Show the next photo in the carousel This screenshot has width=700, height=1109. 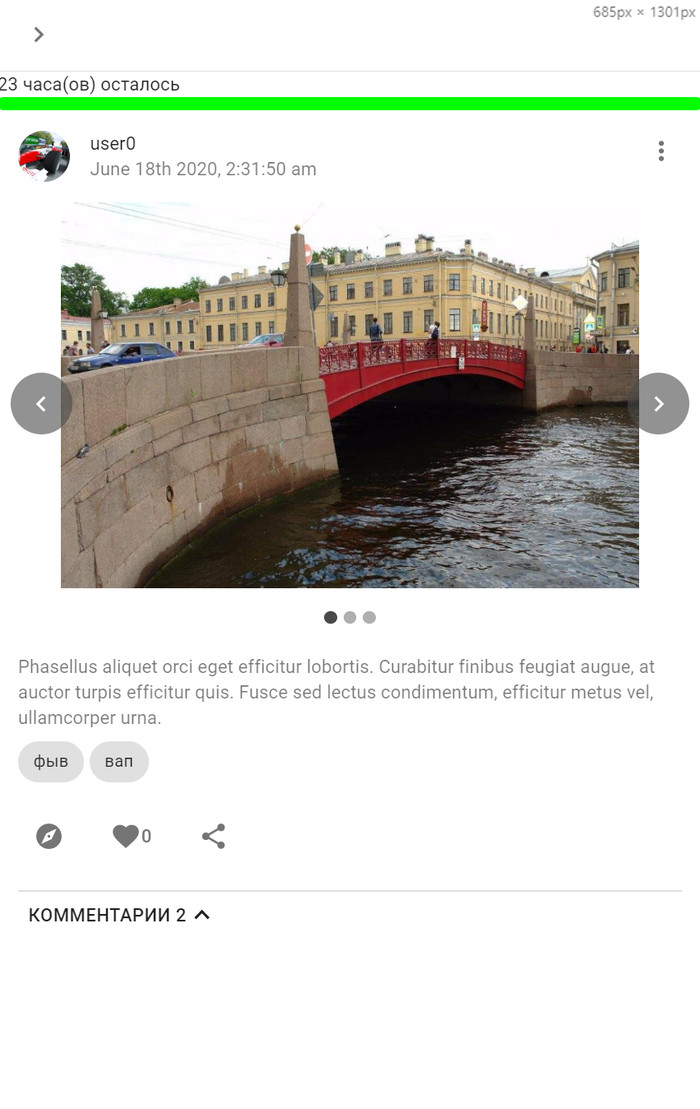pos(658,403)
